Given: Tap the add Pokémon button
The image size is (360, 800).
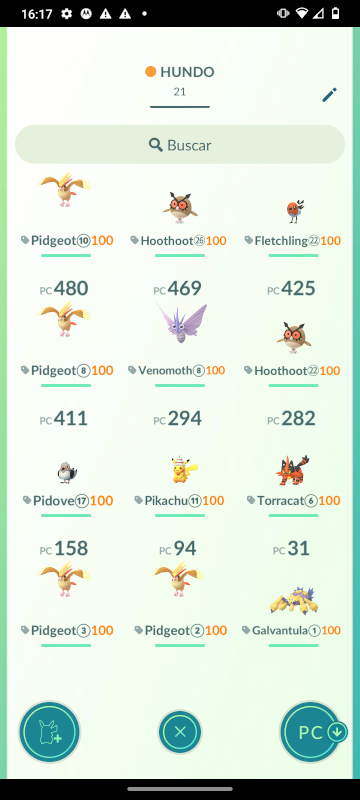Looking at the screenshot, I should (49, 732).
